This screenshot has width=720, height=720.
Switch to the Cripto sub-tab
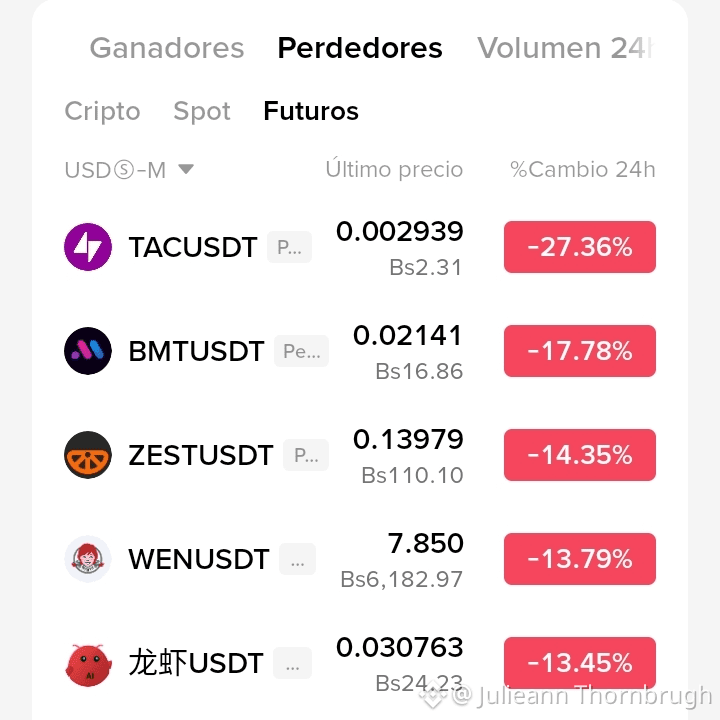[x=102, y=112]
